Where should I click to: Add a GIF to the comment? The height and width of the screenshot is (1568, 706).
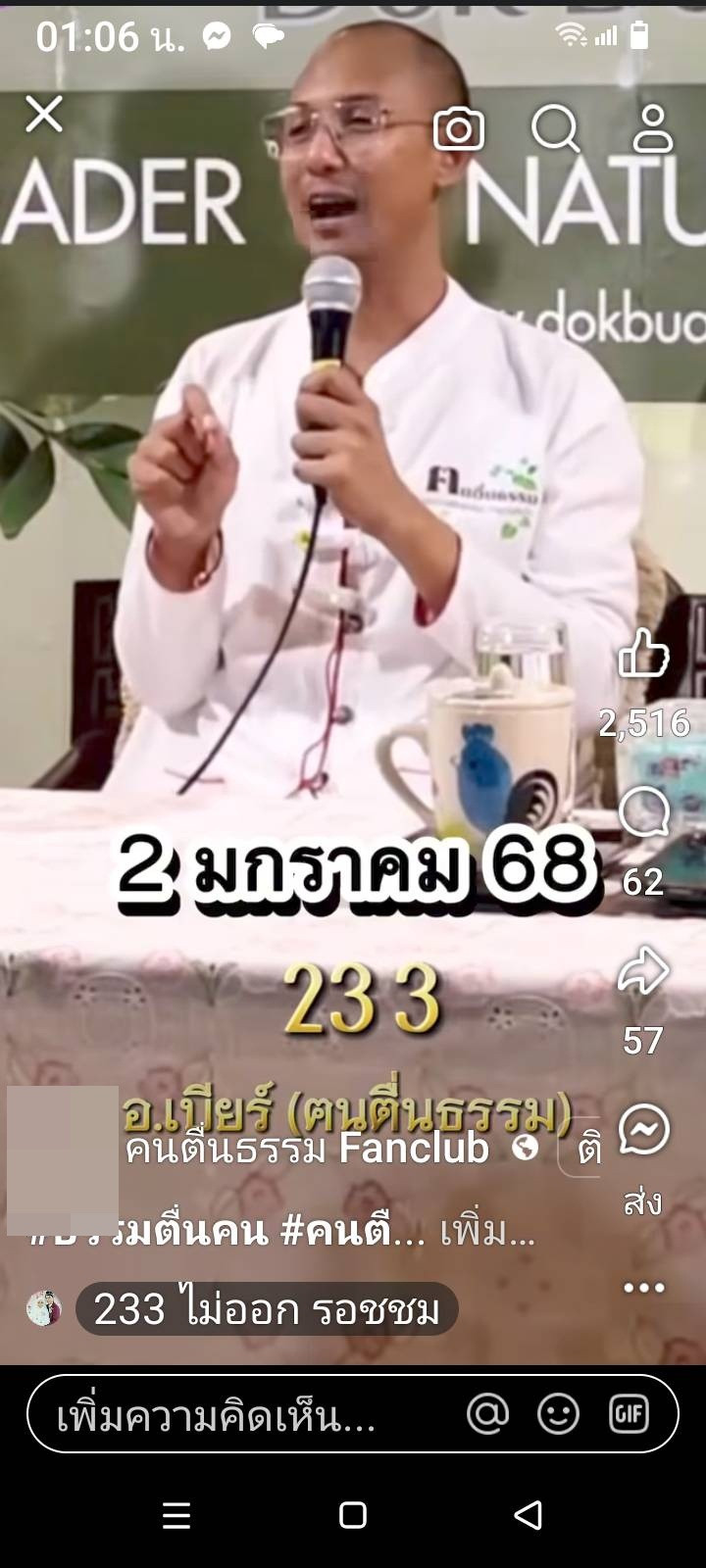point(629,1414)
